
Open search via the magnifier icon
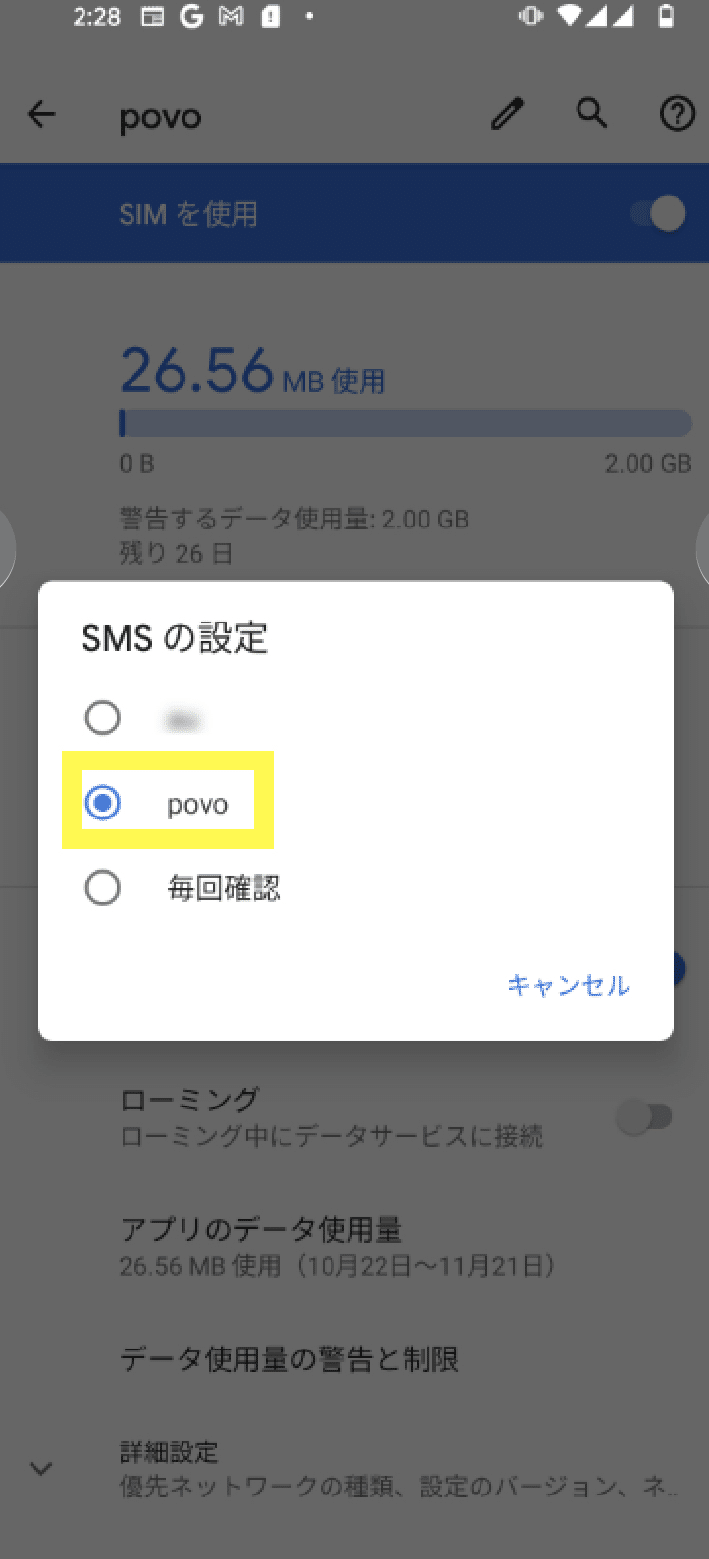pyautogui.click(x=592, y=114)
